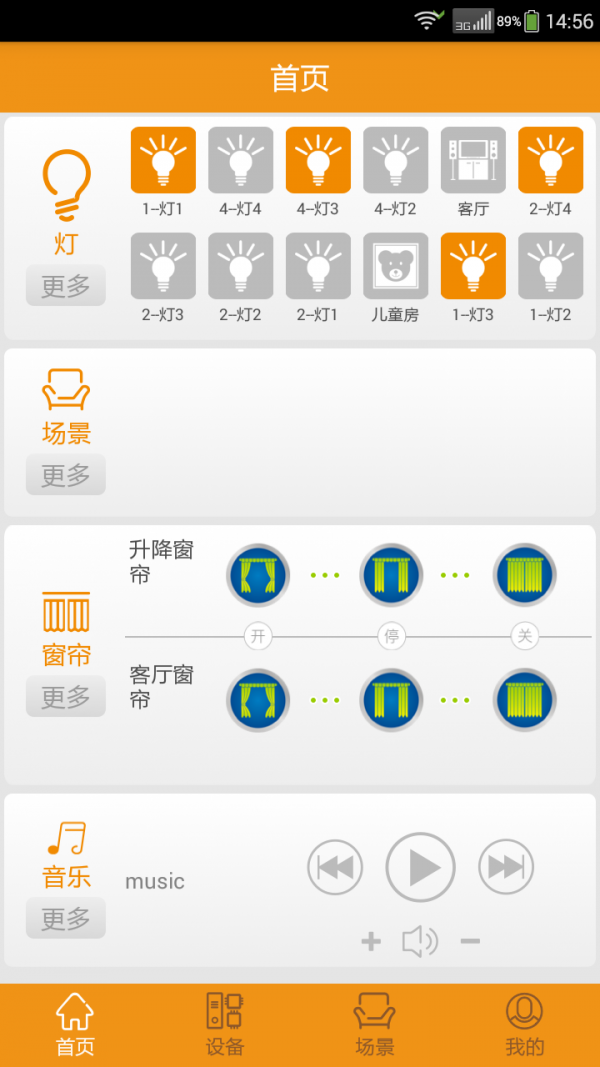Turn off light 1-灯1

[163, 160]
